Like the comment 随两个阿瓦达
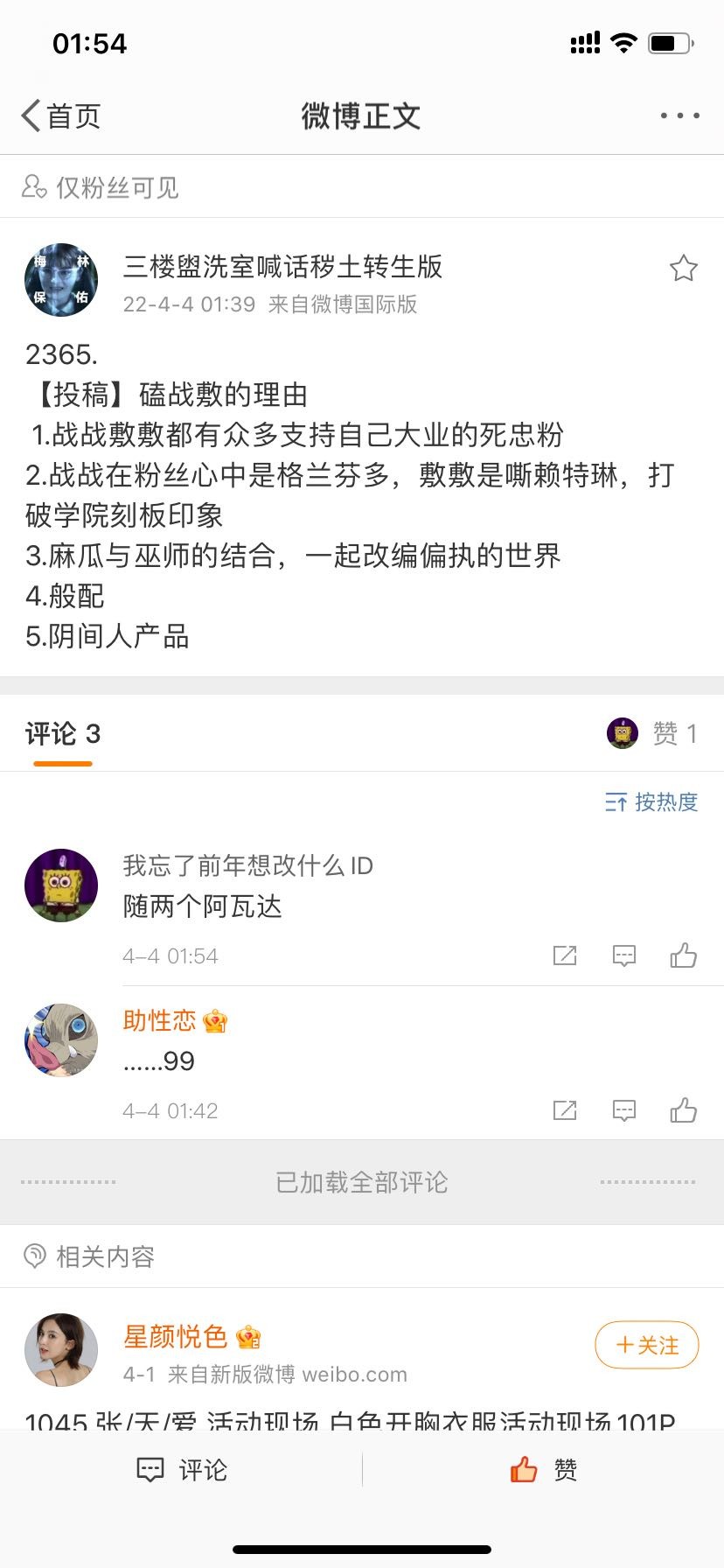Screen dimensions: 724x1568 (683, 955)
